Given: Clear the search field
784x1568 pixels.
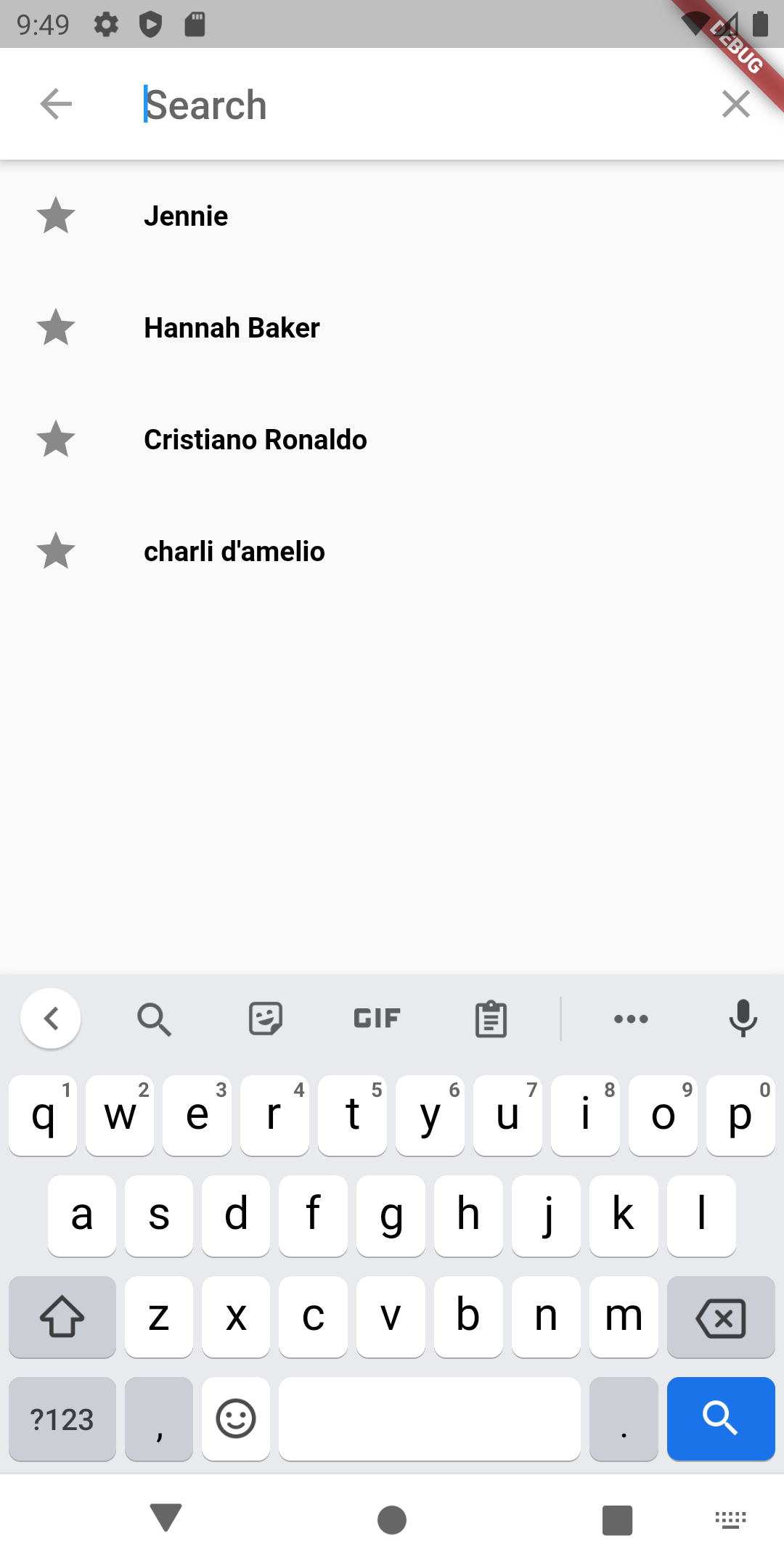Looking at the screenshot, I should coord(735,105).
